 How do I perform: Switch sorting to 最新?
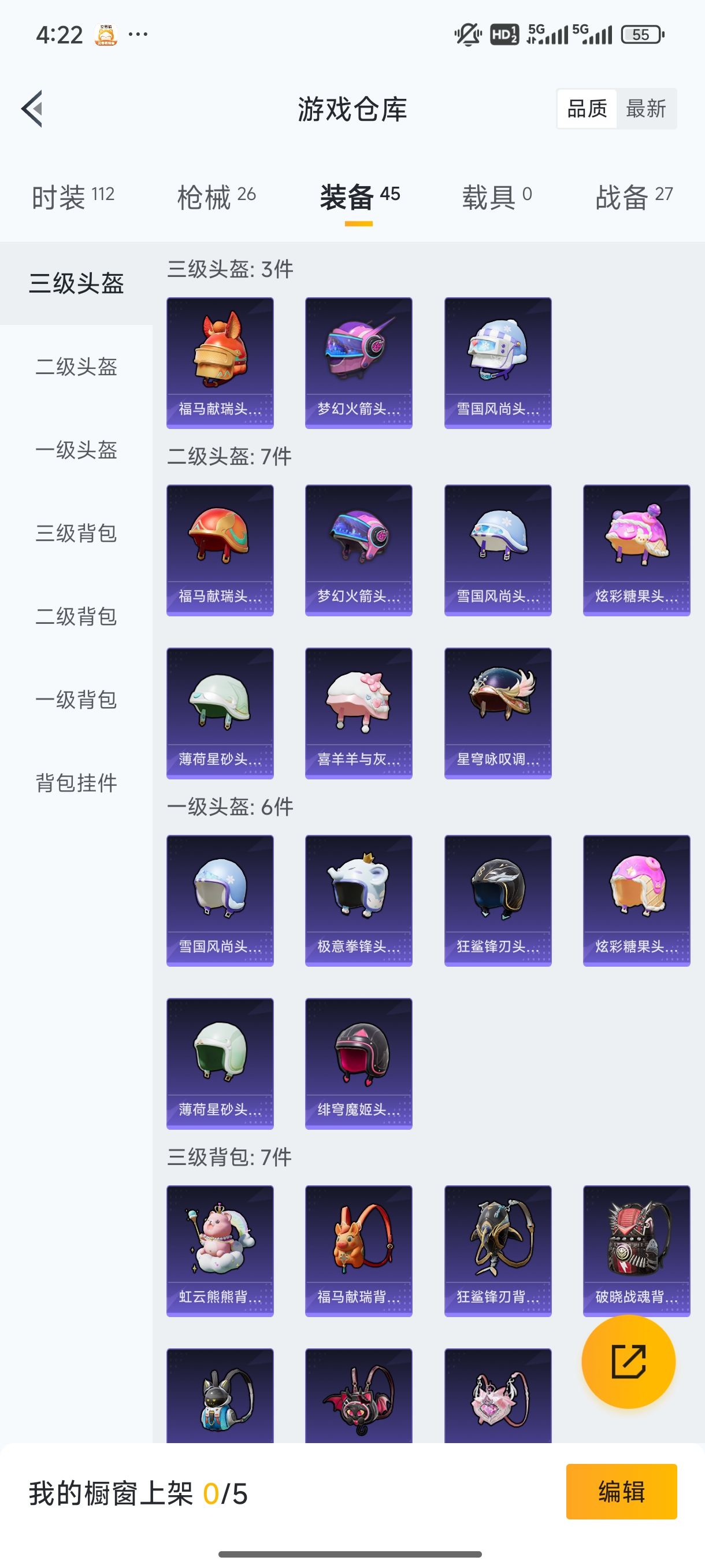(647, 108)
